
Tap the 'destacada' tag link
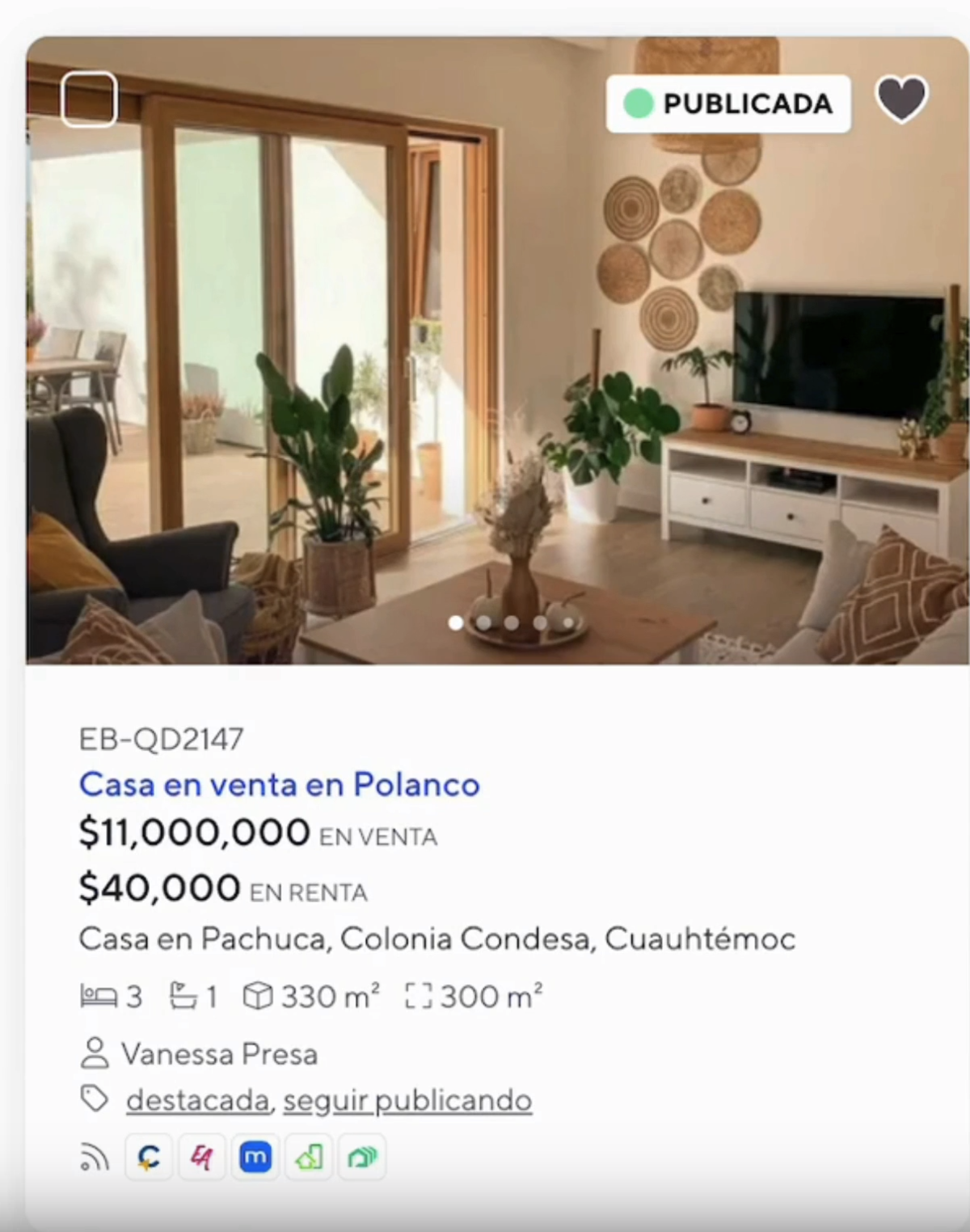point(197,1100)
